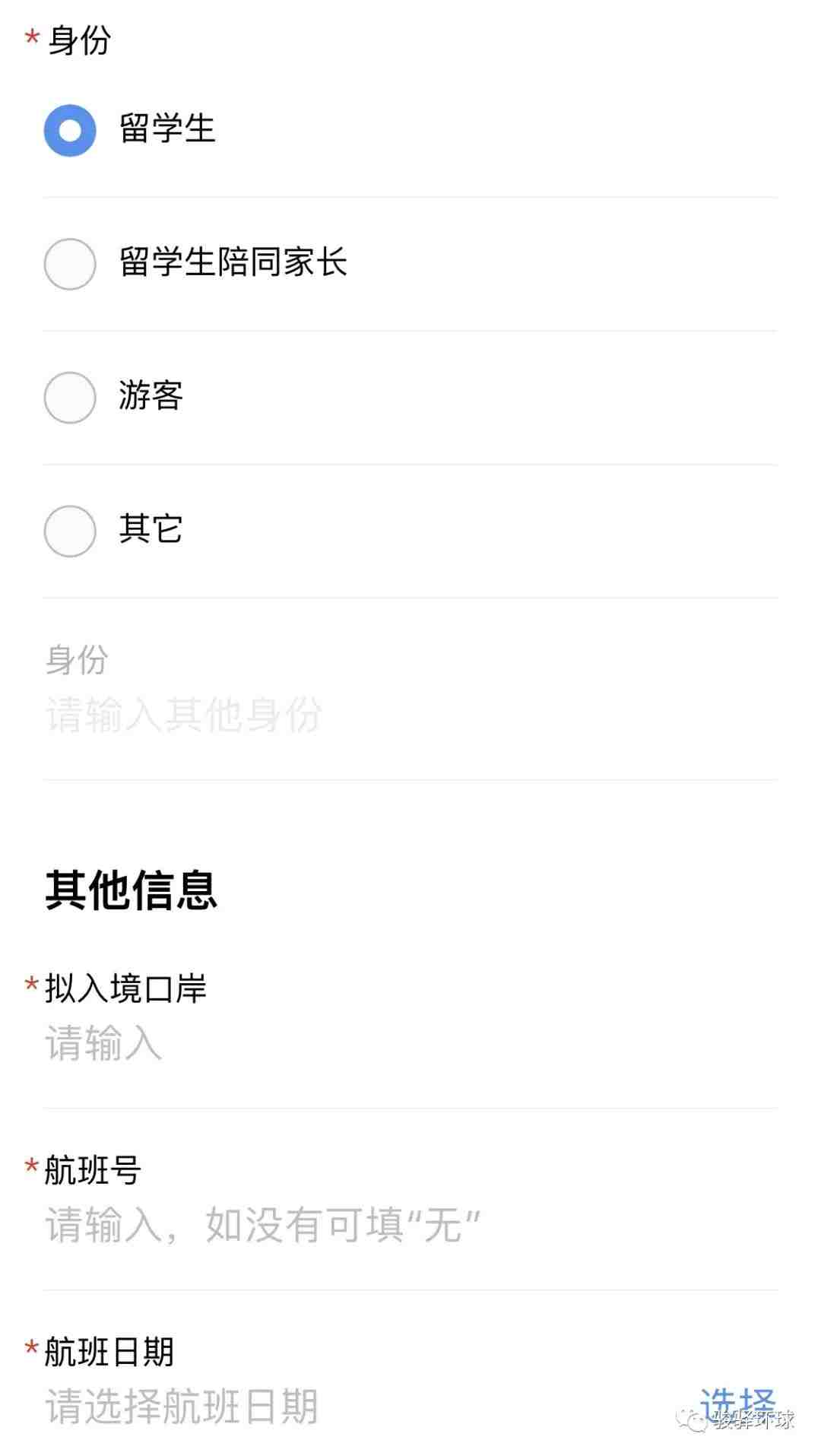Image resolution: width=821 pixels, height=1456 pixels.
Task: Focus the 拟入境口岸 input field
Action: tap(304, 1043)
